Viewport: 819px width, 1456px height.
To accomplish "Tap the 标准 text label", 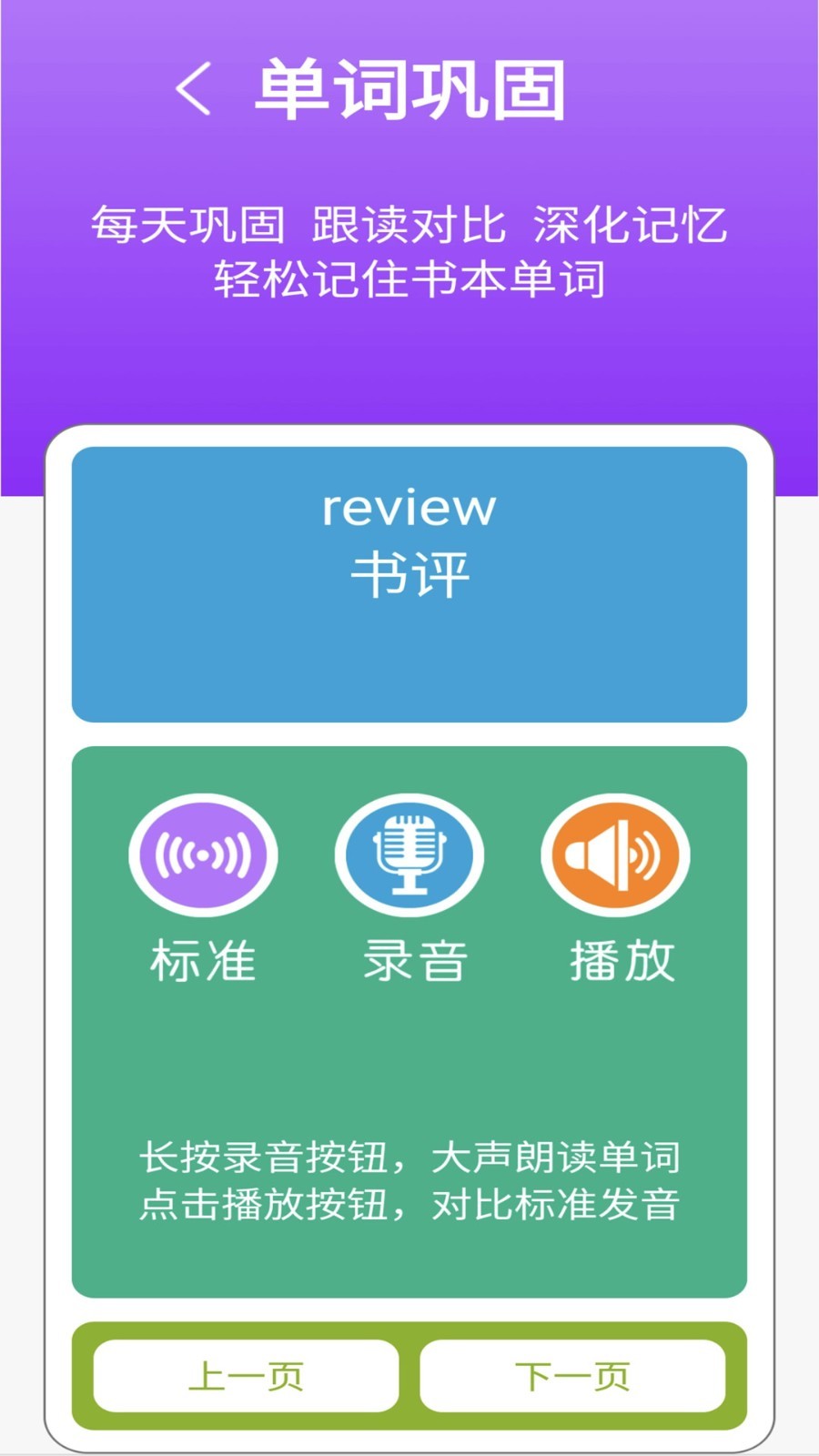I will click(x=203, y=960).
